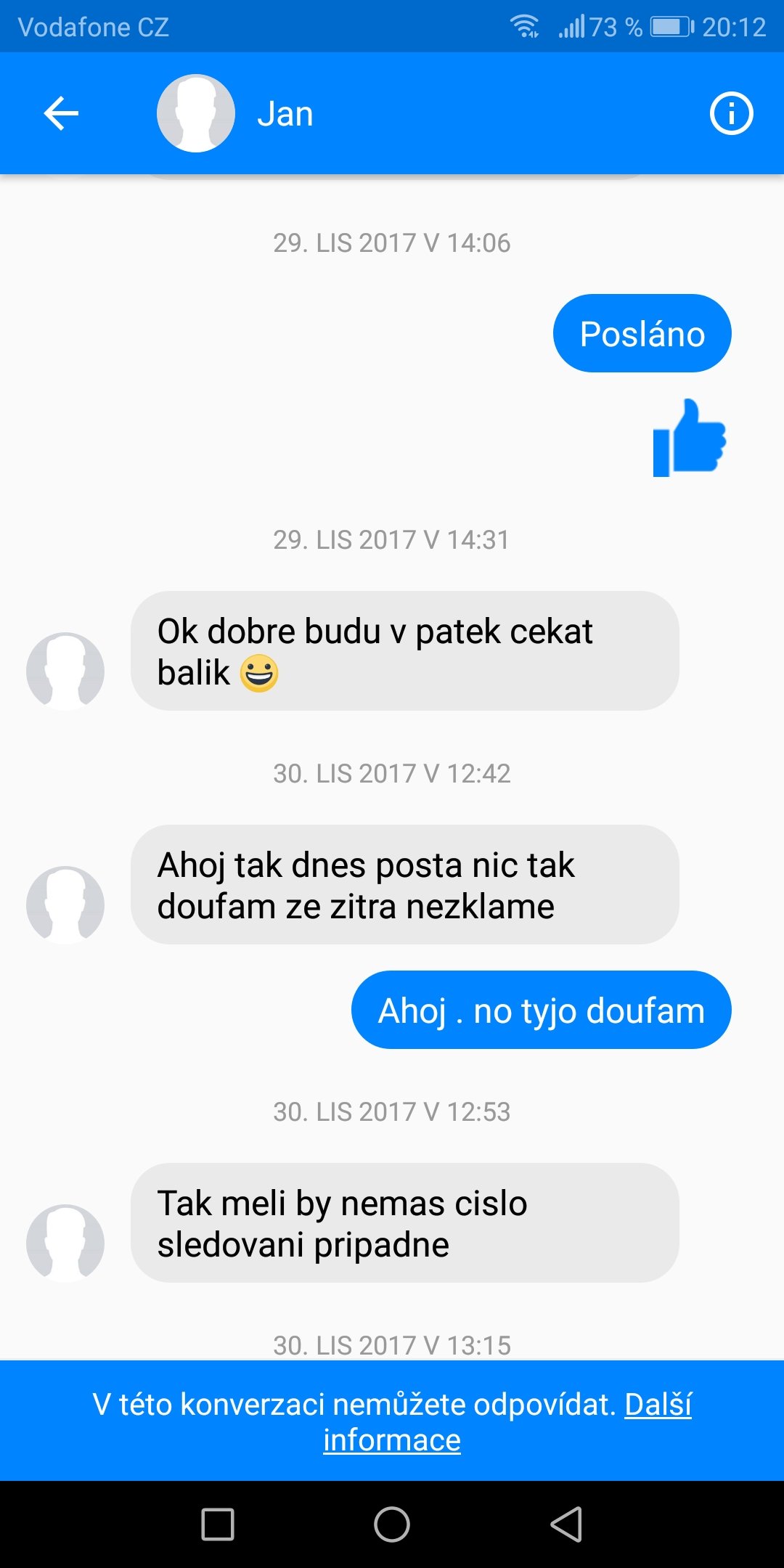Open conversation info icon
The image size is (784, 1568).
coord(731,113)
